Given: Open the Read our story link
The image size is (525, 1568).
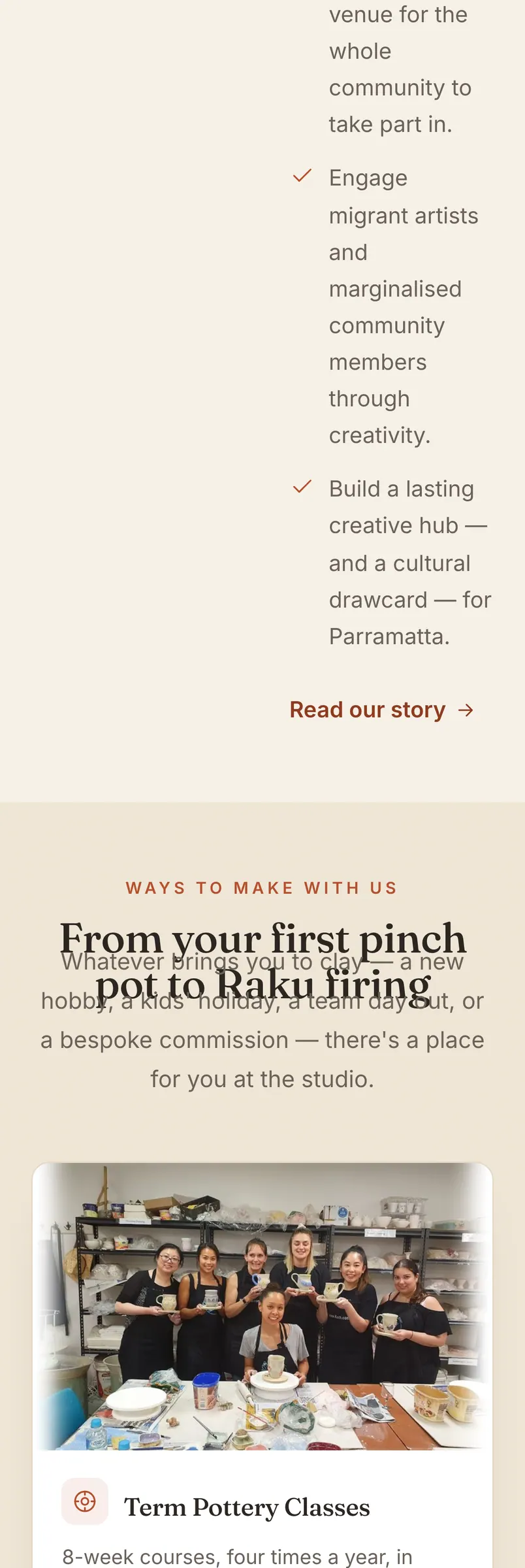Looking at the screenshot, I should click(x=382, y=710).
